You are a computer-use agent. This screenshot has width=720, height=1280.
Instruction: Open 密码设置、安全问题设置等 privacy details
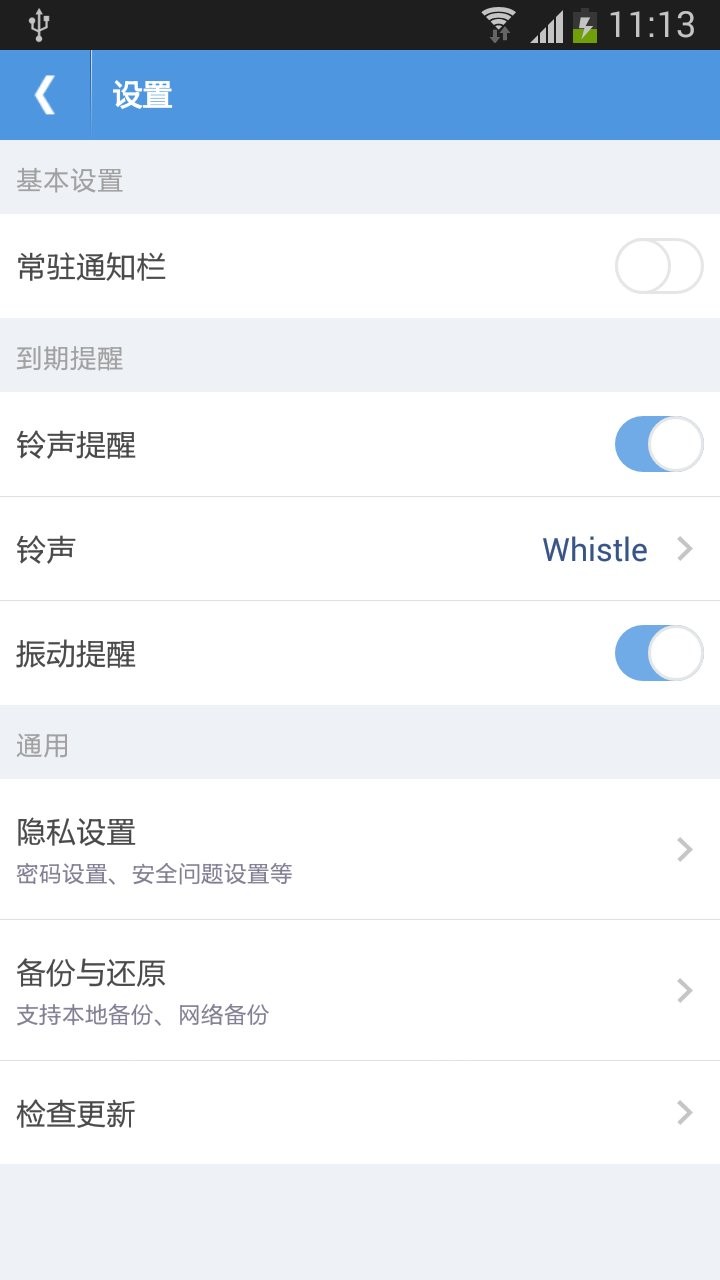(x=155, y=873)
